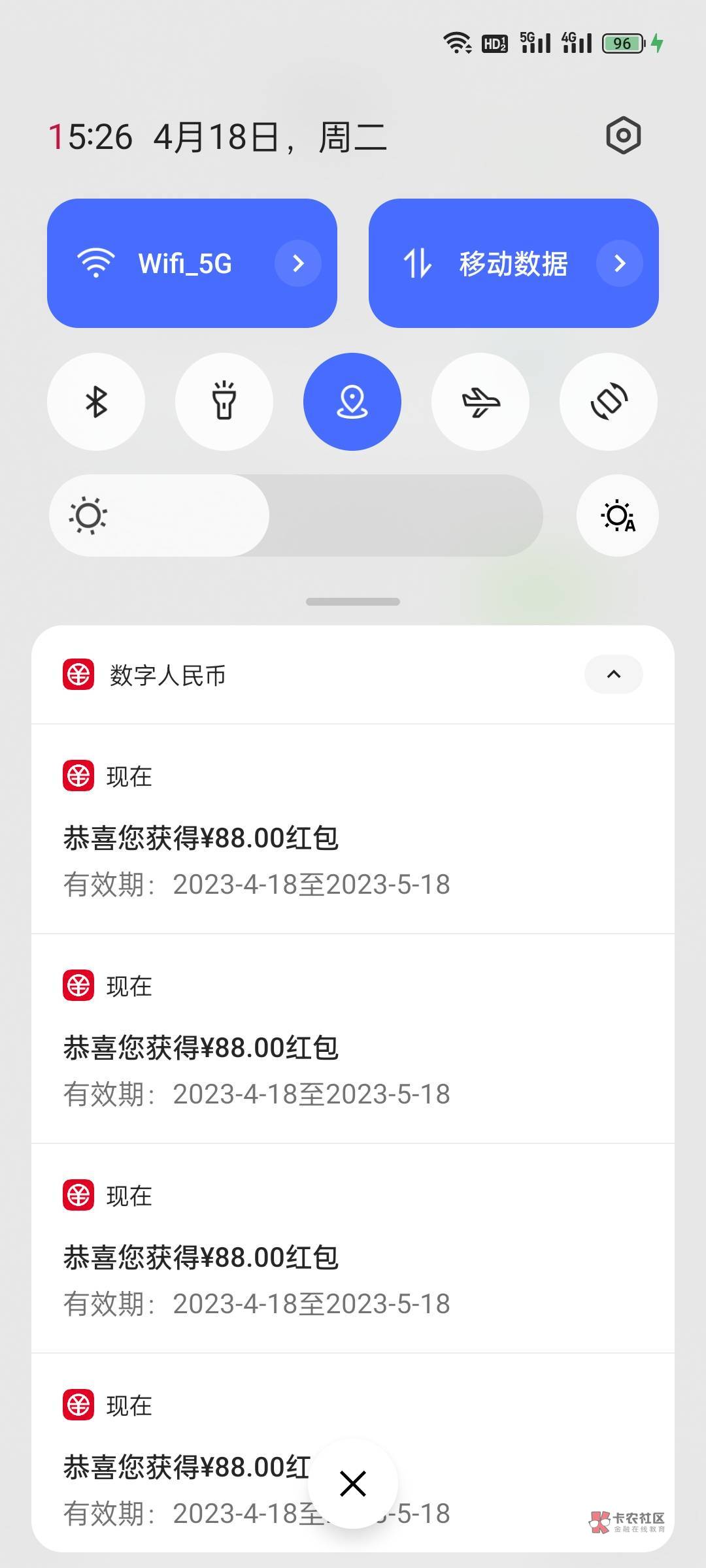Tap the brightness slider to adjust it
This screenshot has width=706, height=1568.
295,515
